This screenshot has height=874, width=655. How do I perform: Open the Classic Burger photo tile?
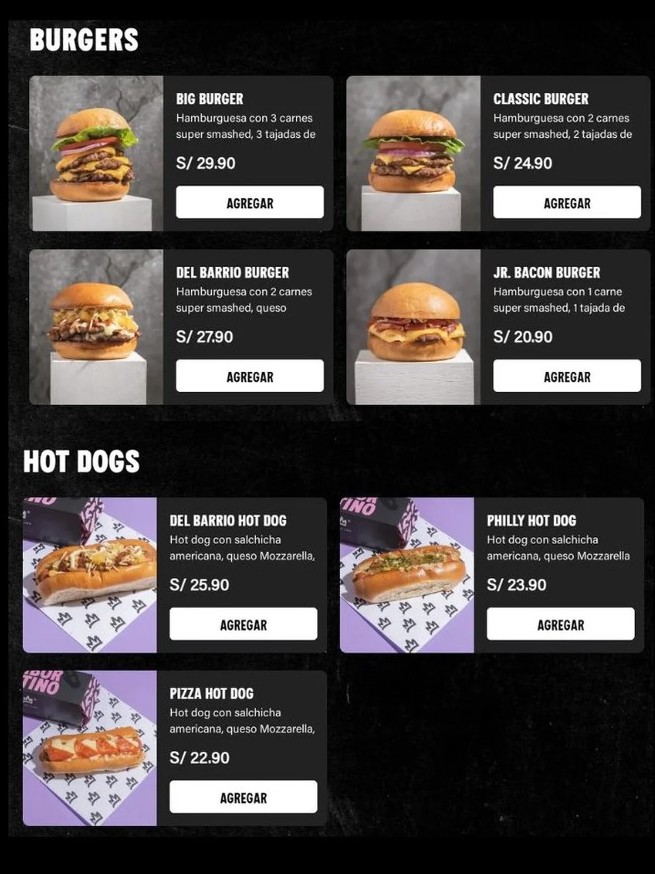(413, 153)
